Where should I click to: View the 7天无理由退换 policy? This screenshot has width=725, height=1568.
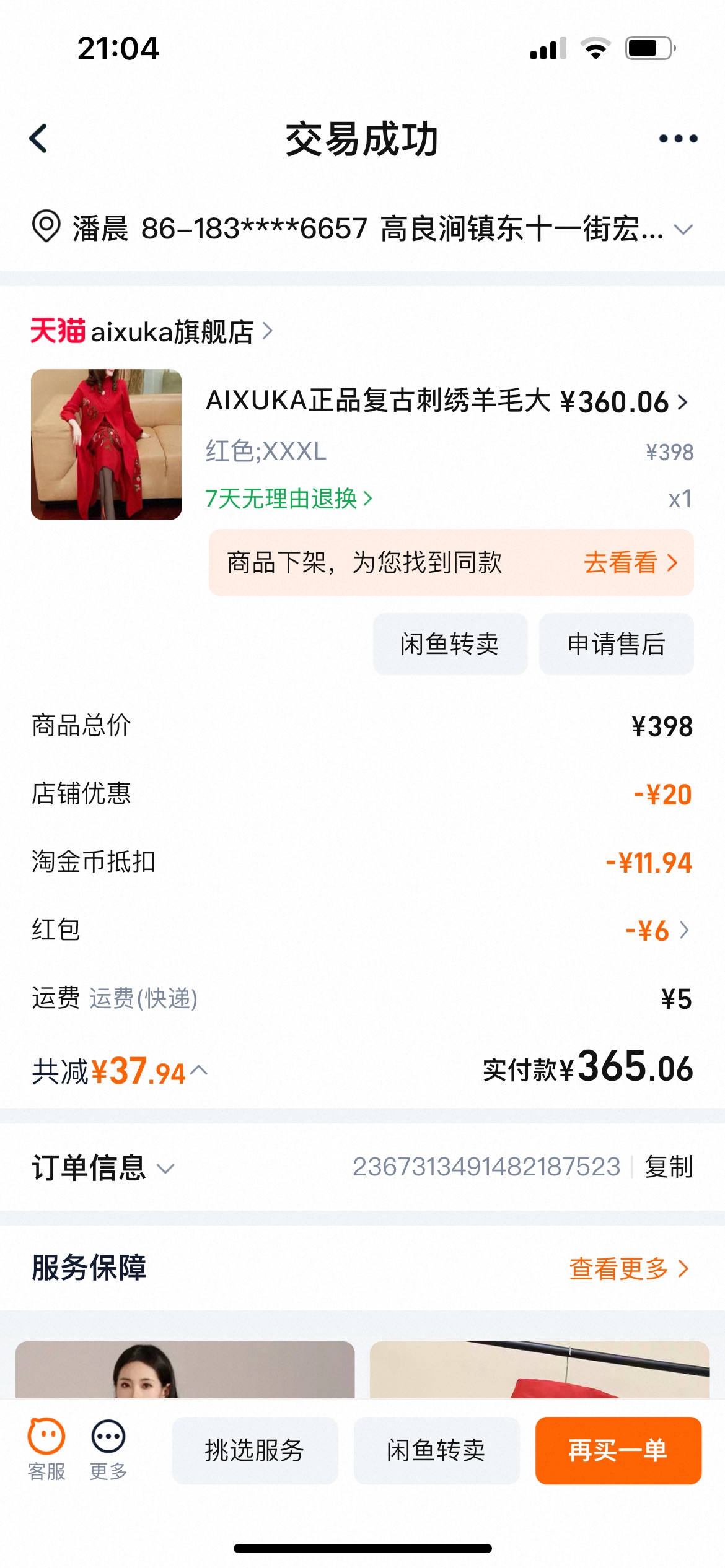[x=289, y=499]
